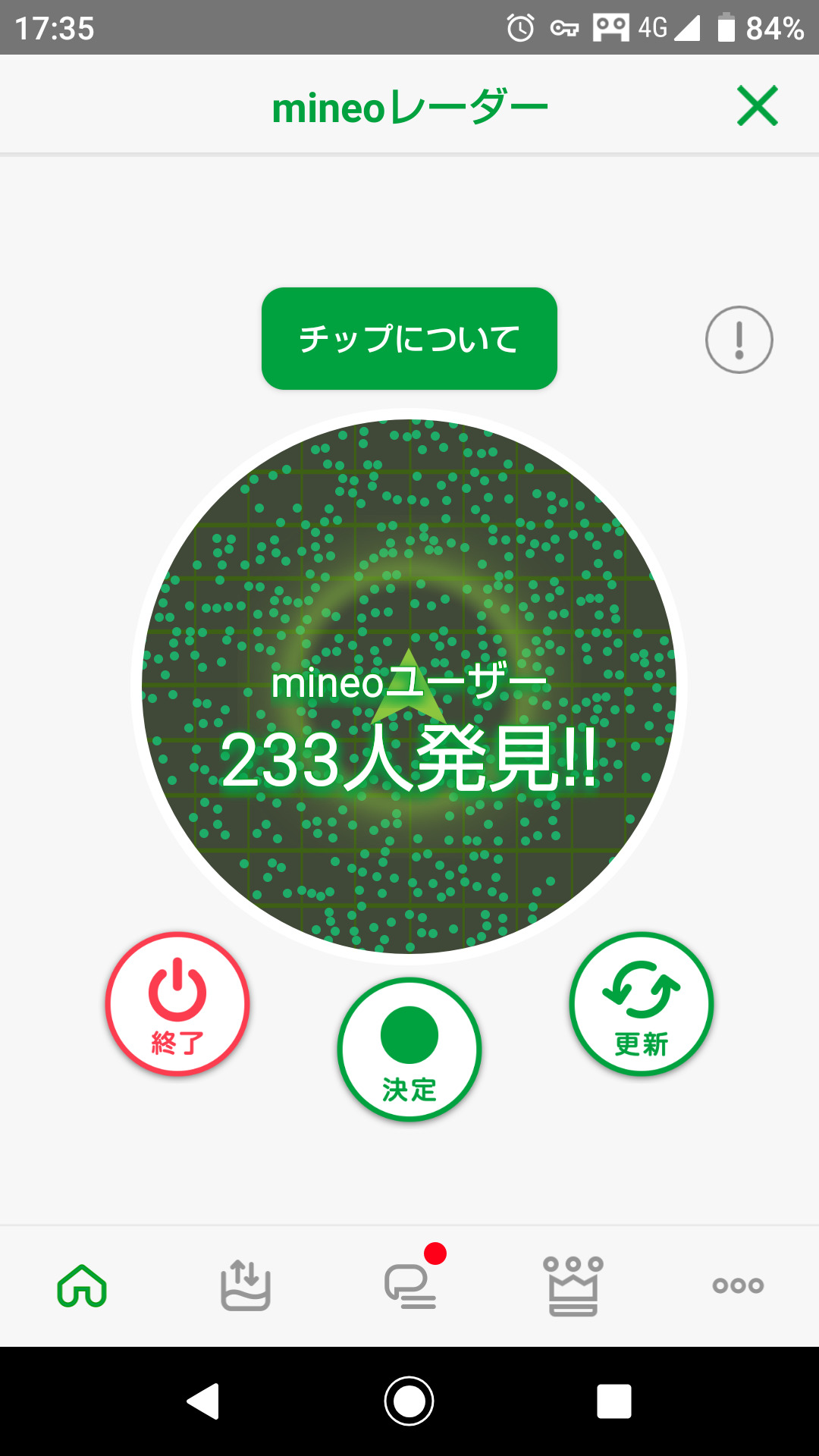Refresh the radar with 更新
This screenshot has width=819, height=1456.
(641, 1003)
